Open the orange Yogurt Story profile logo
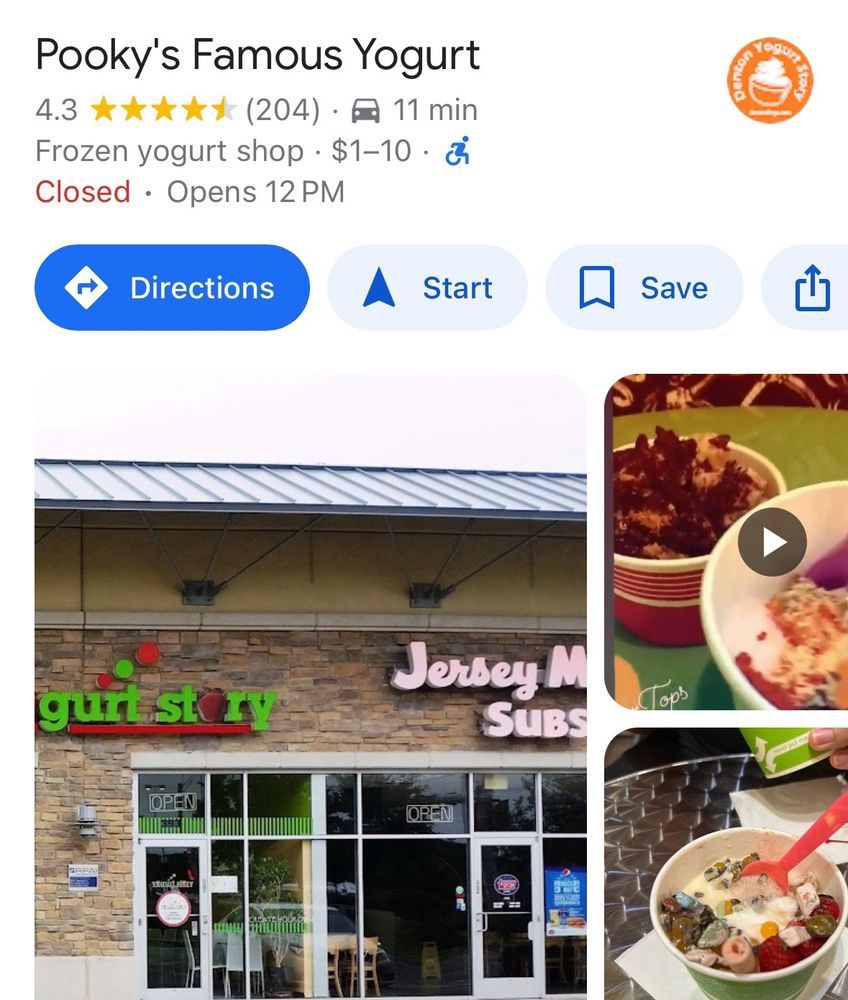848x1000 pixels. (769, 82)
